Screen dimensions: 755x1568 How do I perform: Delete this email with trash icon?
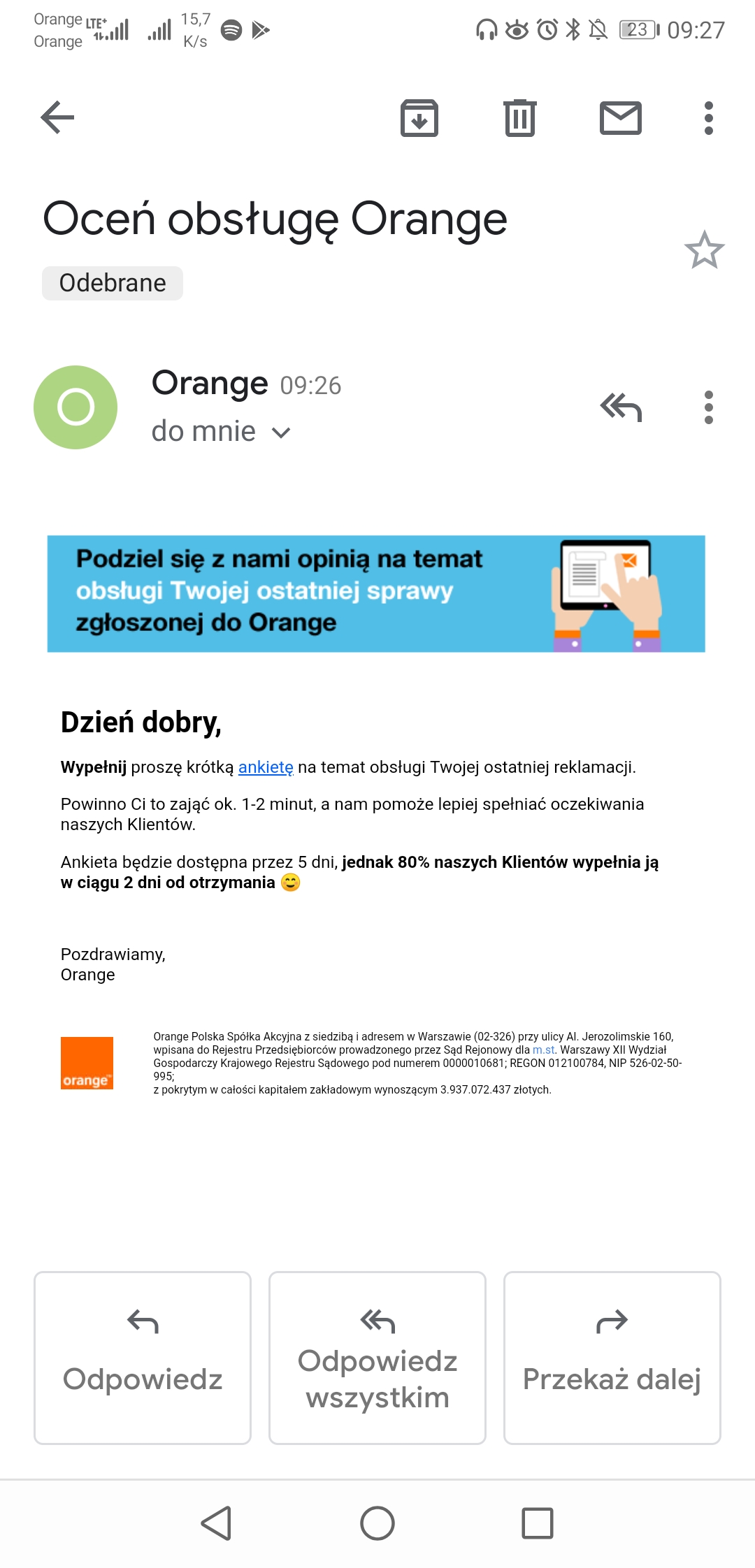(x=520, y=117)
